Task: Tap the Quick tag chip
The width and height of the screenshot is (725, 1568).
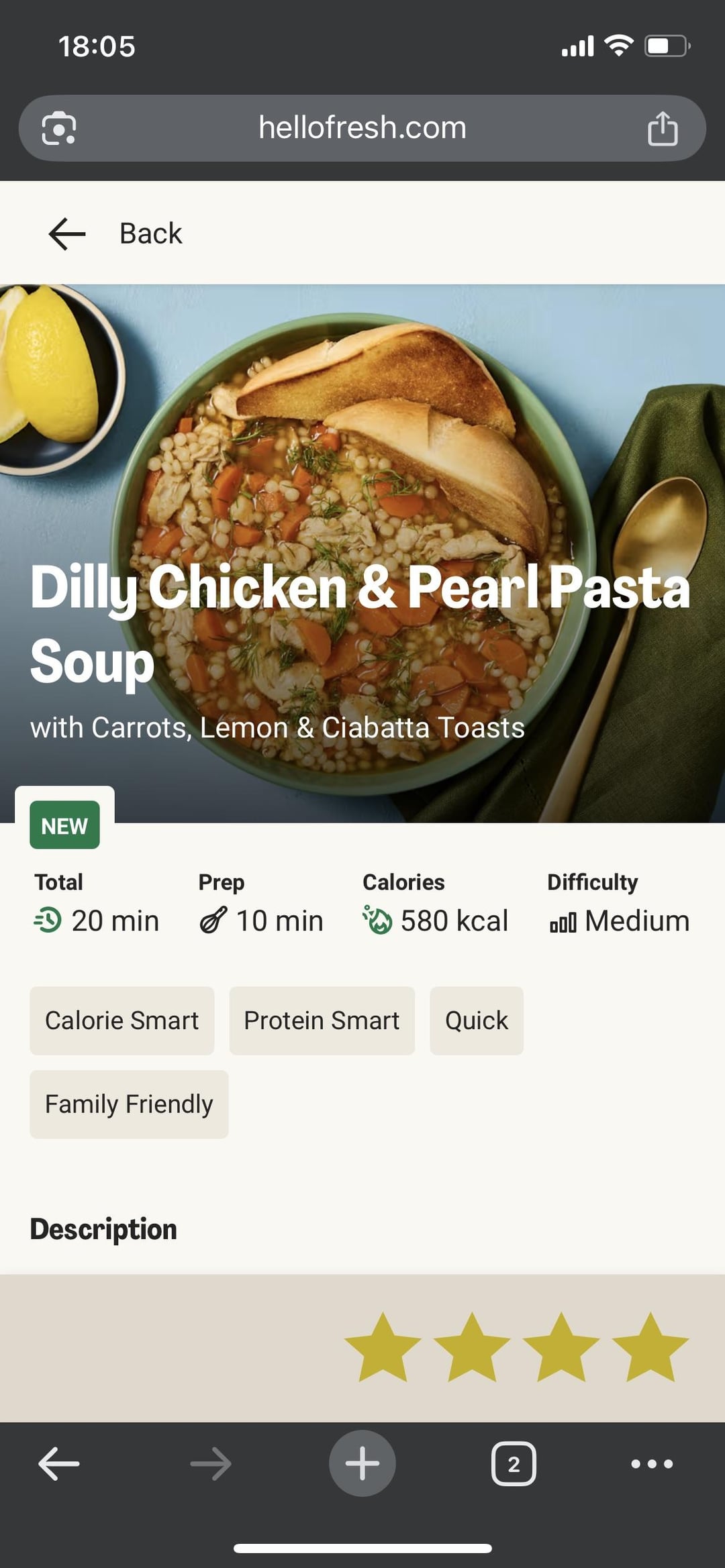Action: pyautogui.click(x=476, y=1021)
